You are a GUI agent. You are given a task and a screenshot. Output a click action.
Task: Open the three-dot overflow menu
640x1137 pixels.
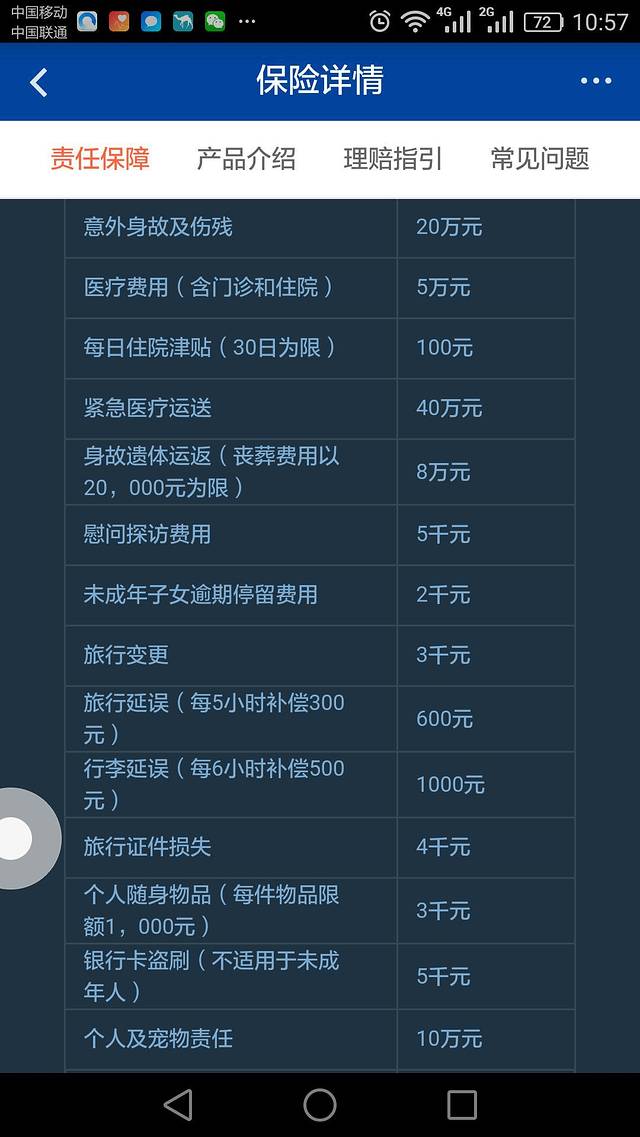pos(595,81)
